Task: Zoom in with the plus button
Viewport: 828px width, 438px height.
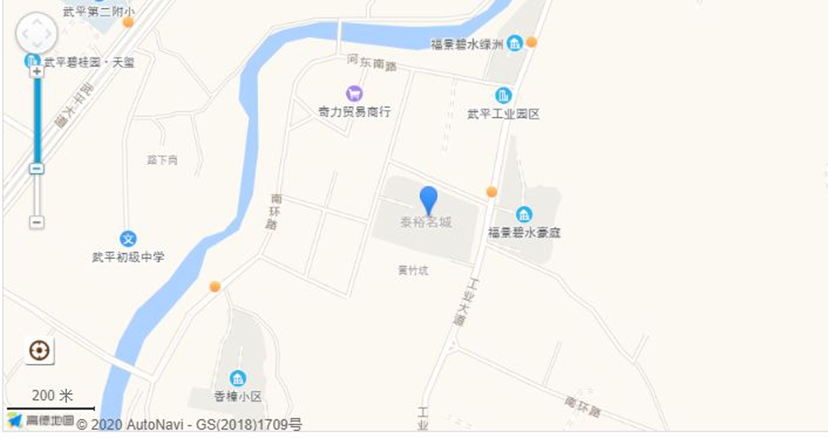Action: [37, 71]
